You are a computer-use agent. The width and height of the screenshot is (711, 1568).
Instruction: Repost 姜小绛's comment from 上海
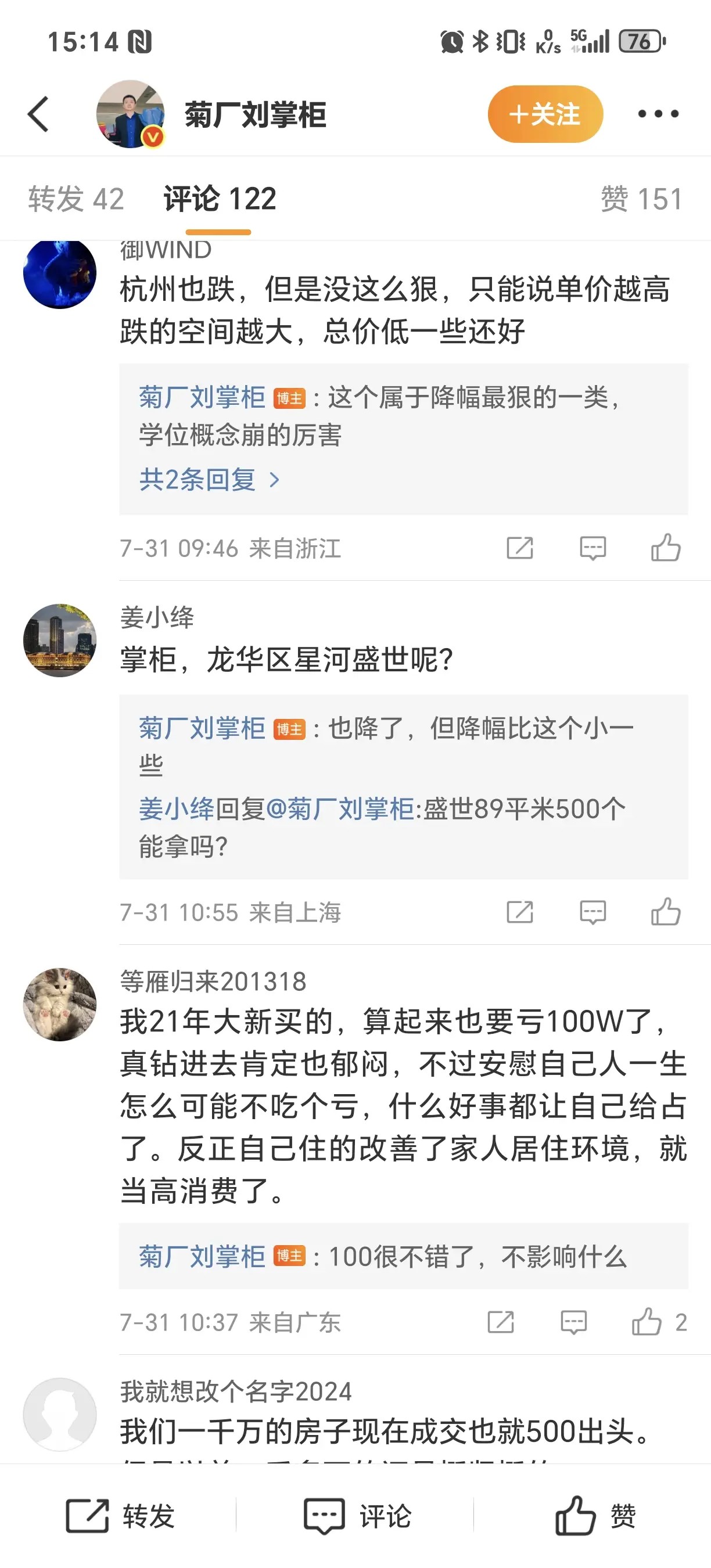coord(520,912)
